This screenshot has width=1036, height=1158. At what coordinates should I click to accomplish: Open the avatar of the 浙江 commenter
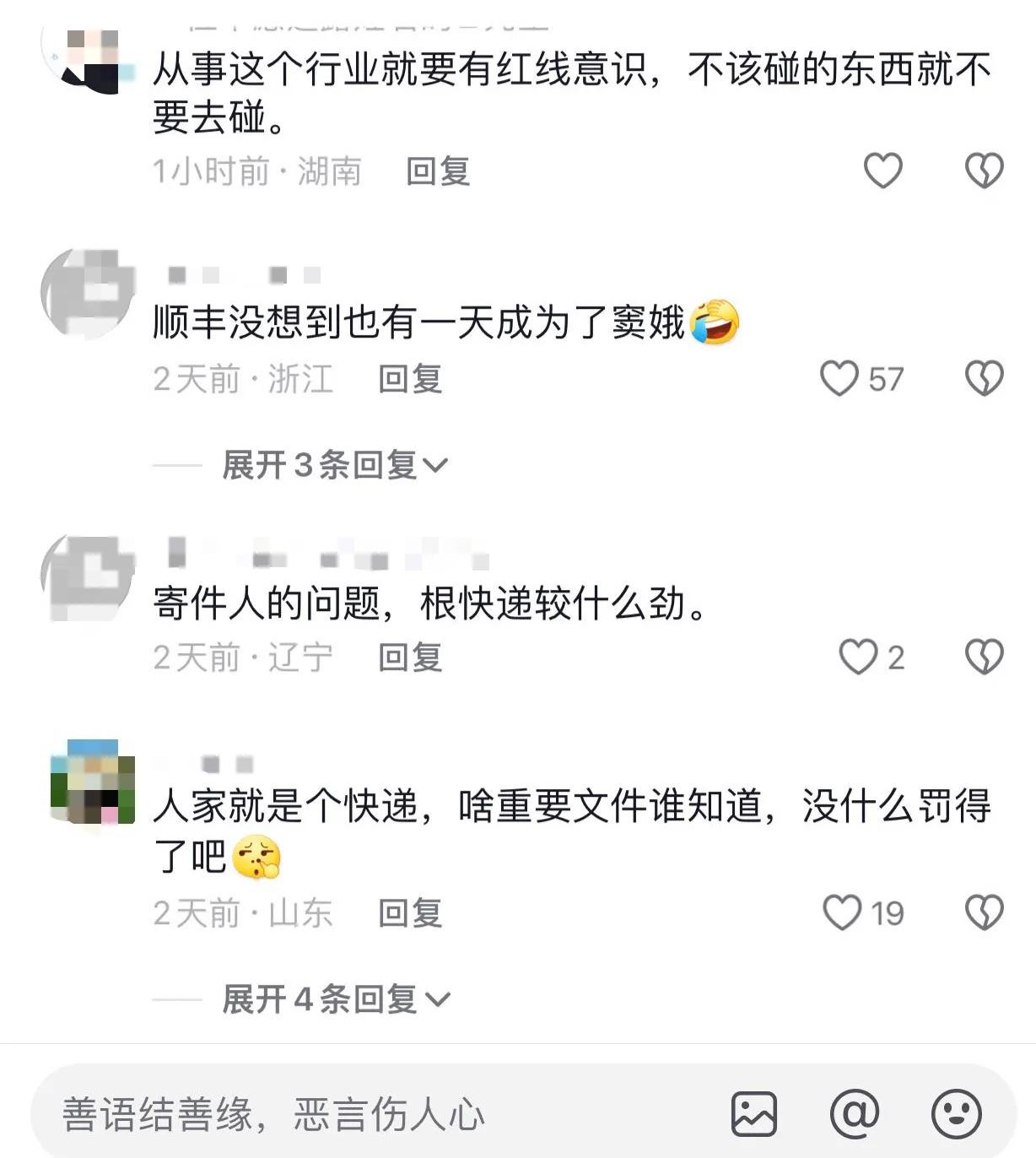[89, 294]
